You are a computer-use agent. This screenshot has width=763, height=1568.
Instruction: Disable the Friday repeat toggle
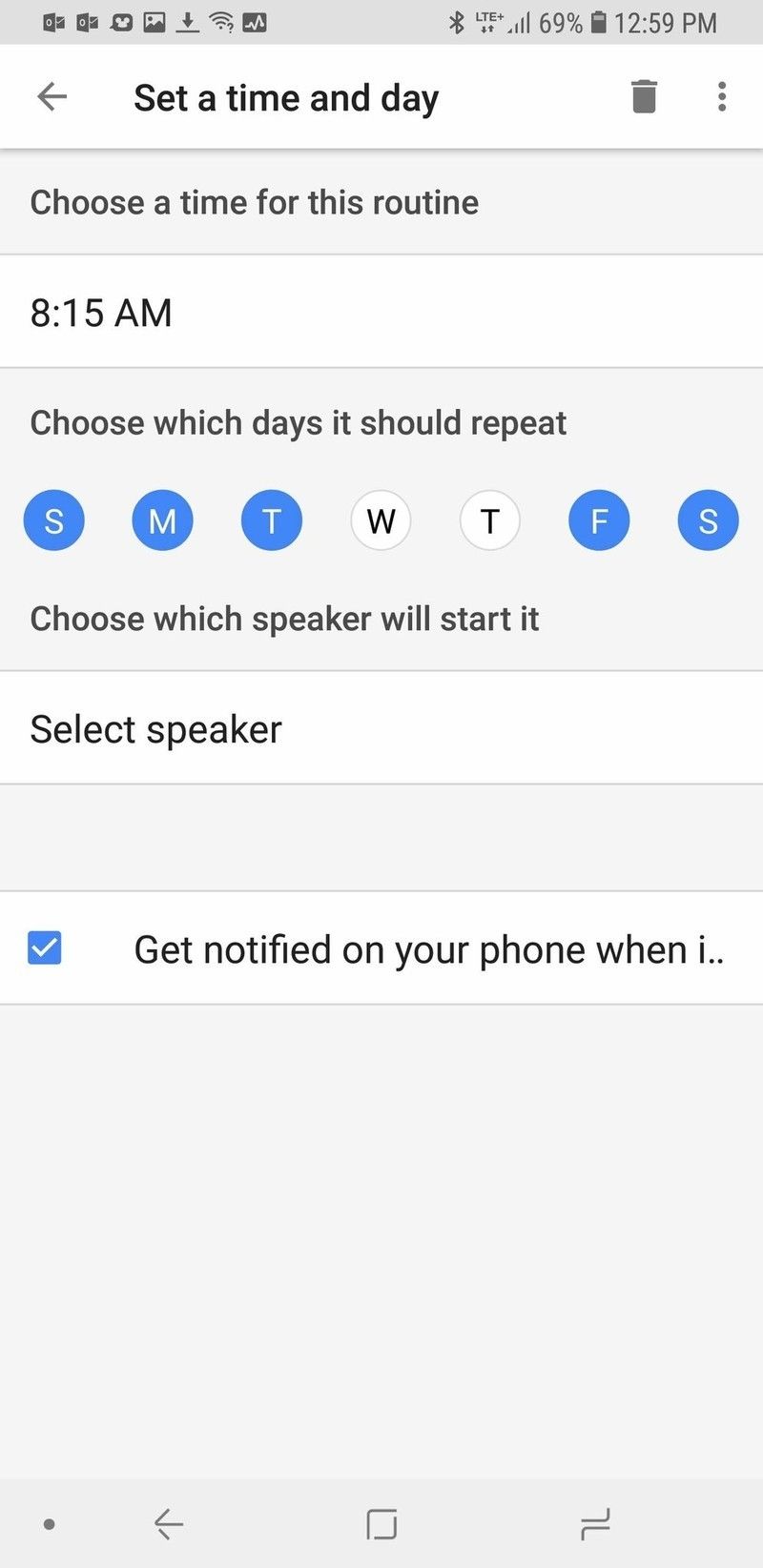pyautogui.click(x=599, y=519)
